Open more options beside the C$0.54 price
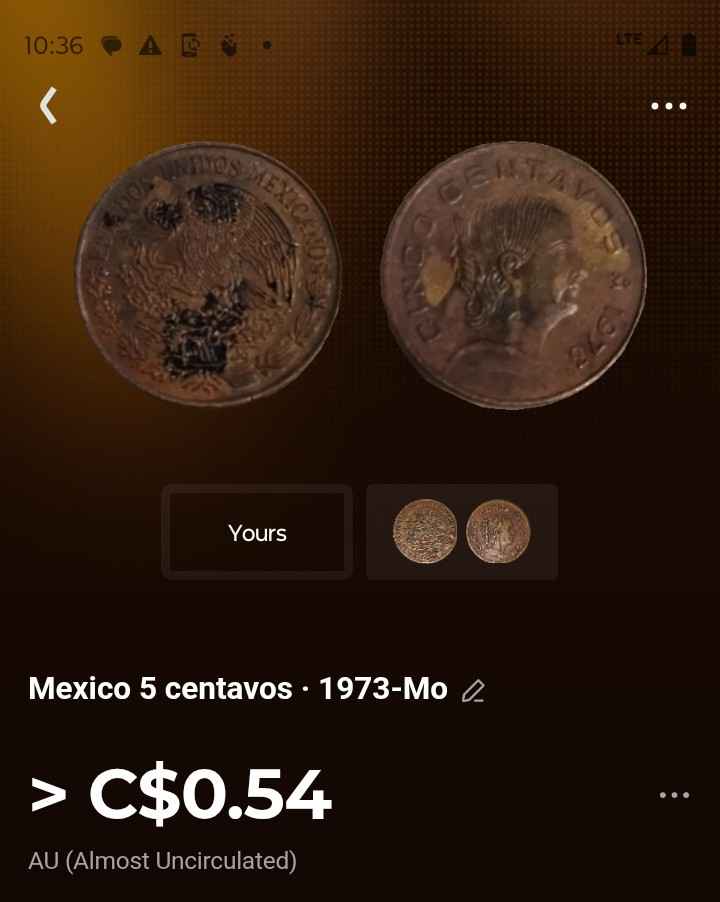 click(x=674, y=795)
